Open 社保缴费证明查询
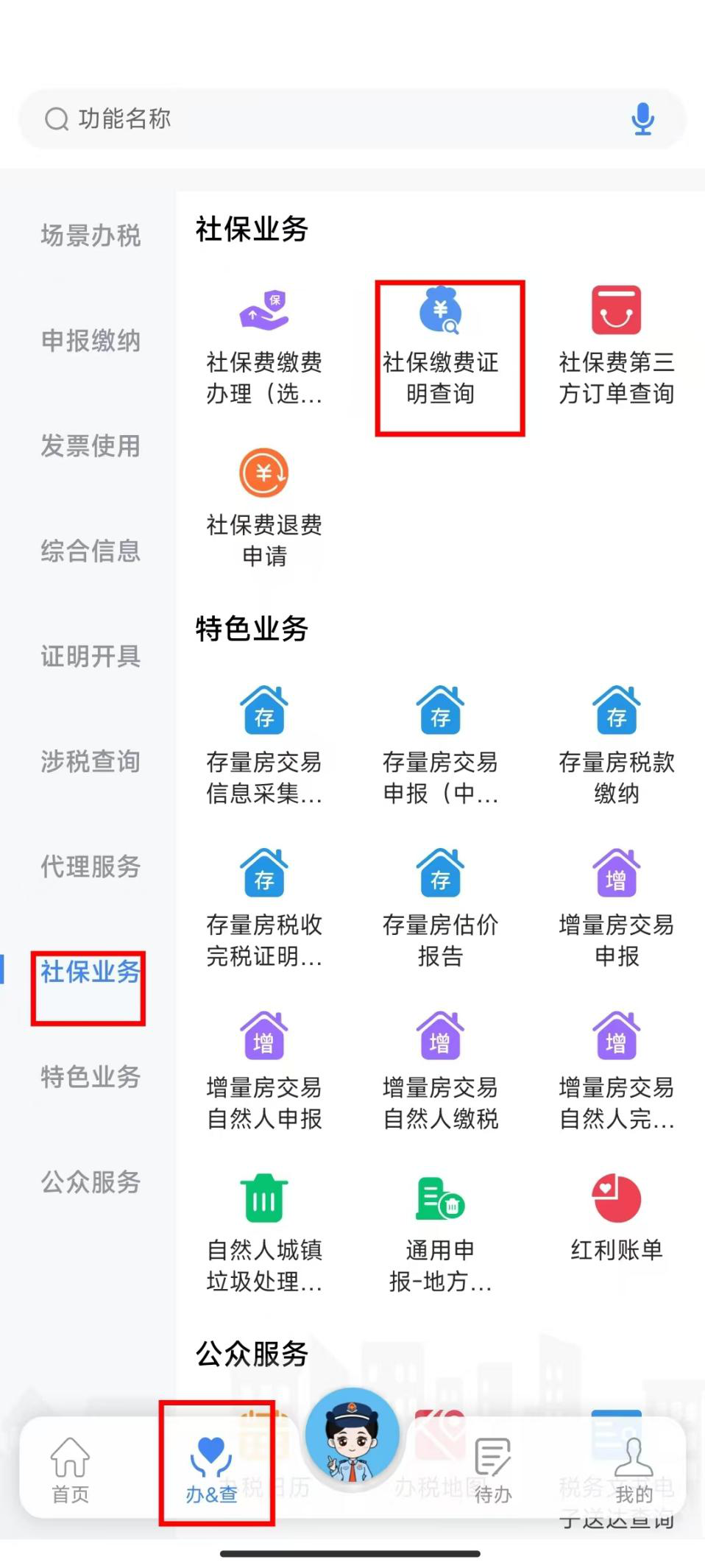705x1568 pixels. pos(440,346)
